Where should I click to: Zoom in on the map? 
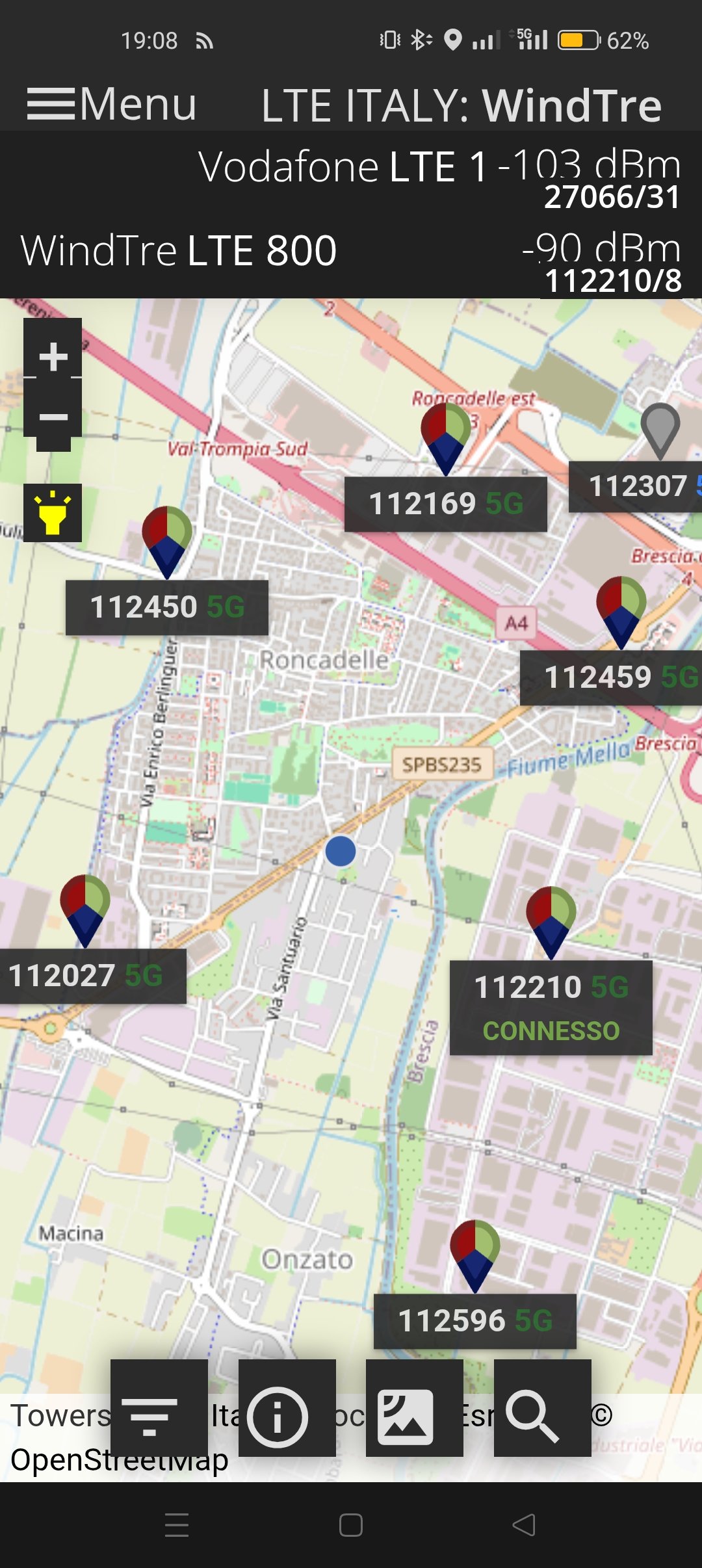click(53, 356)
